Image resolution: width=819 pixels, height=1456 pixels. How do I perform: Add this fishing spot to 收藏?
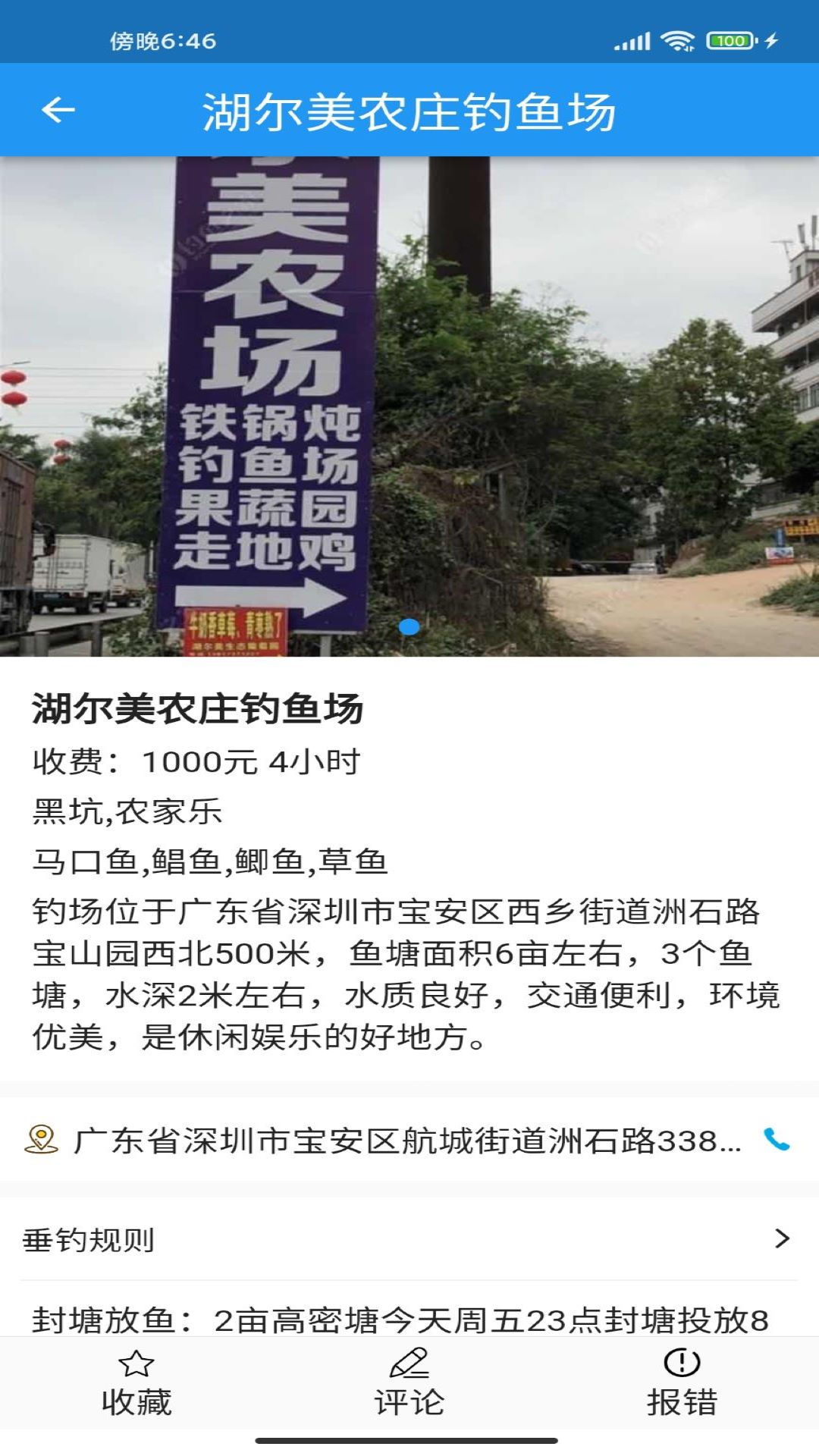(136, 1383)
